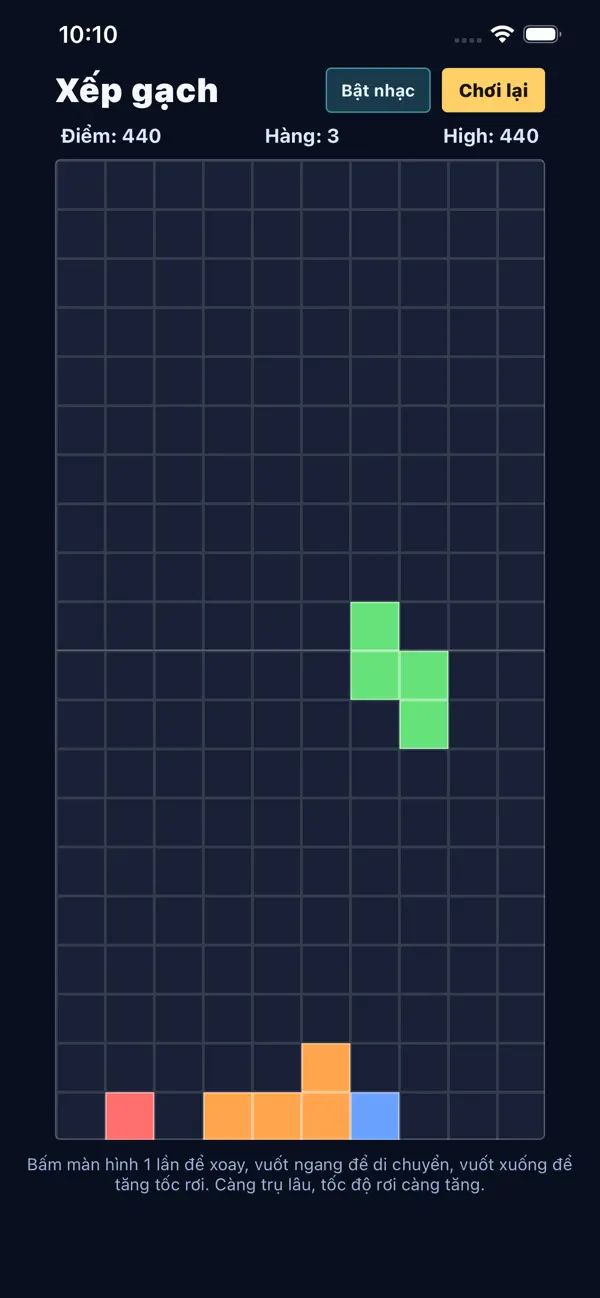Restart the game with Chơi lại
This screenshot has width=600, height=1298.
coord(493,90)
